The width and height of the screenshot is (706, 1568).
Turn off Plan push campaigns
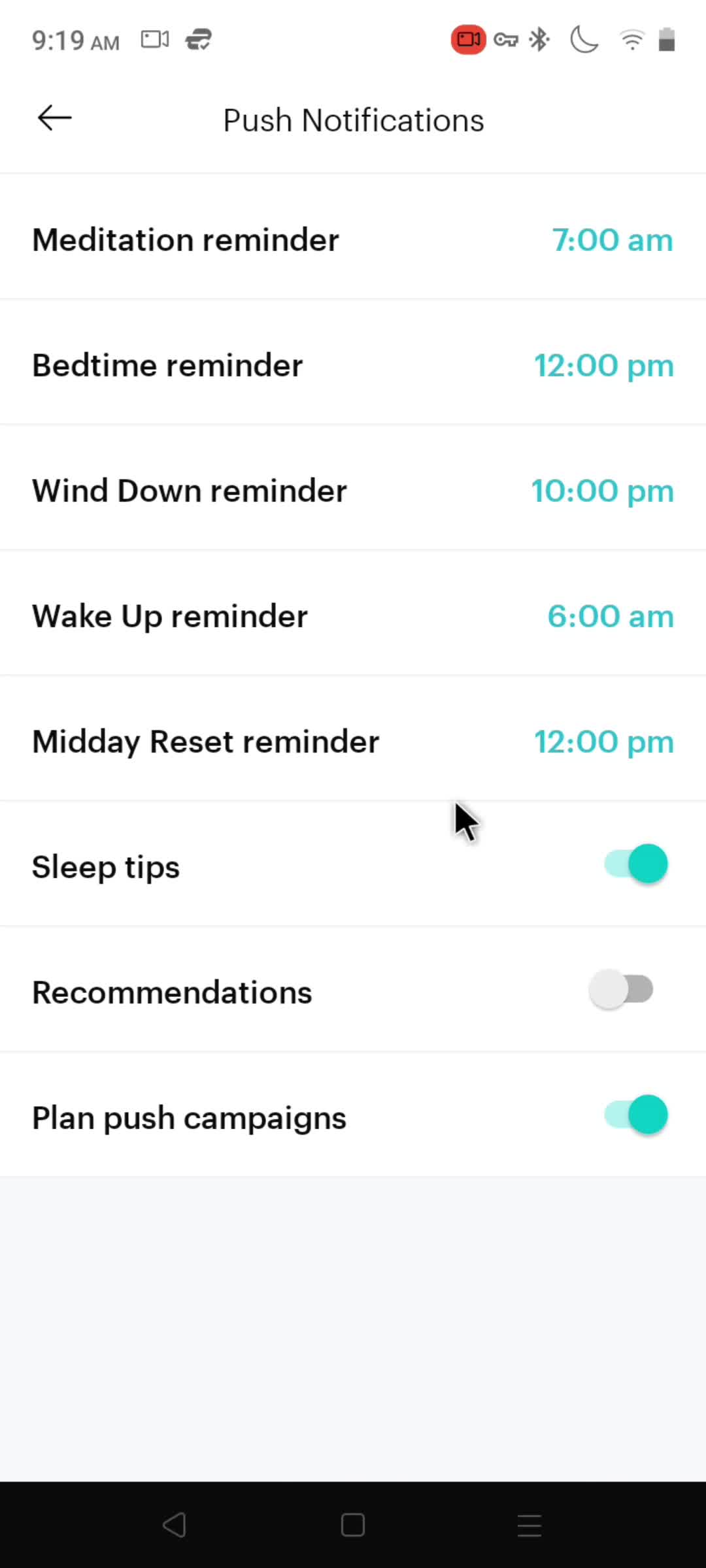pos(634,1115)
